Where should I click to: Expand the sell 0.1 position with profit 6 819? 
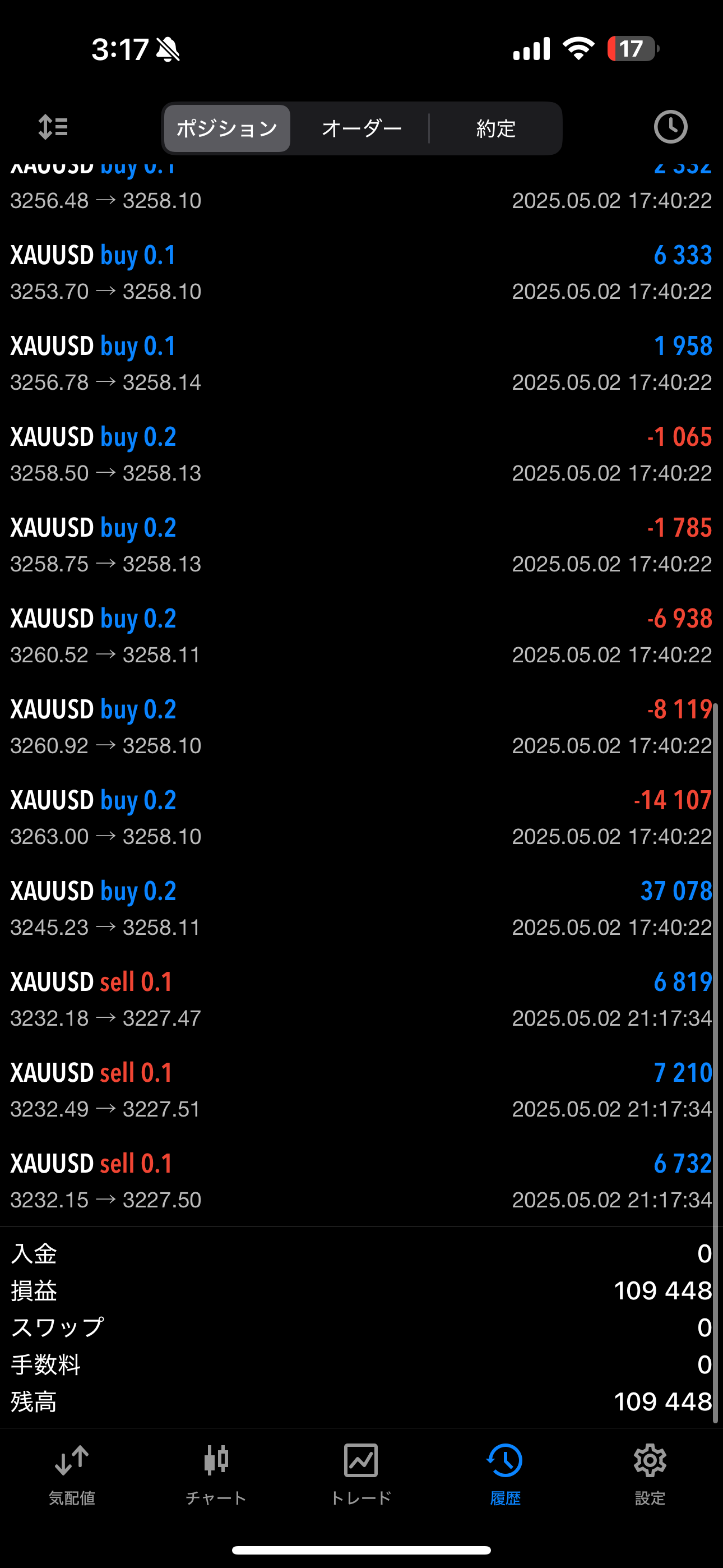tap(361, 999)
